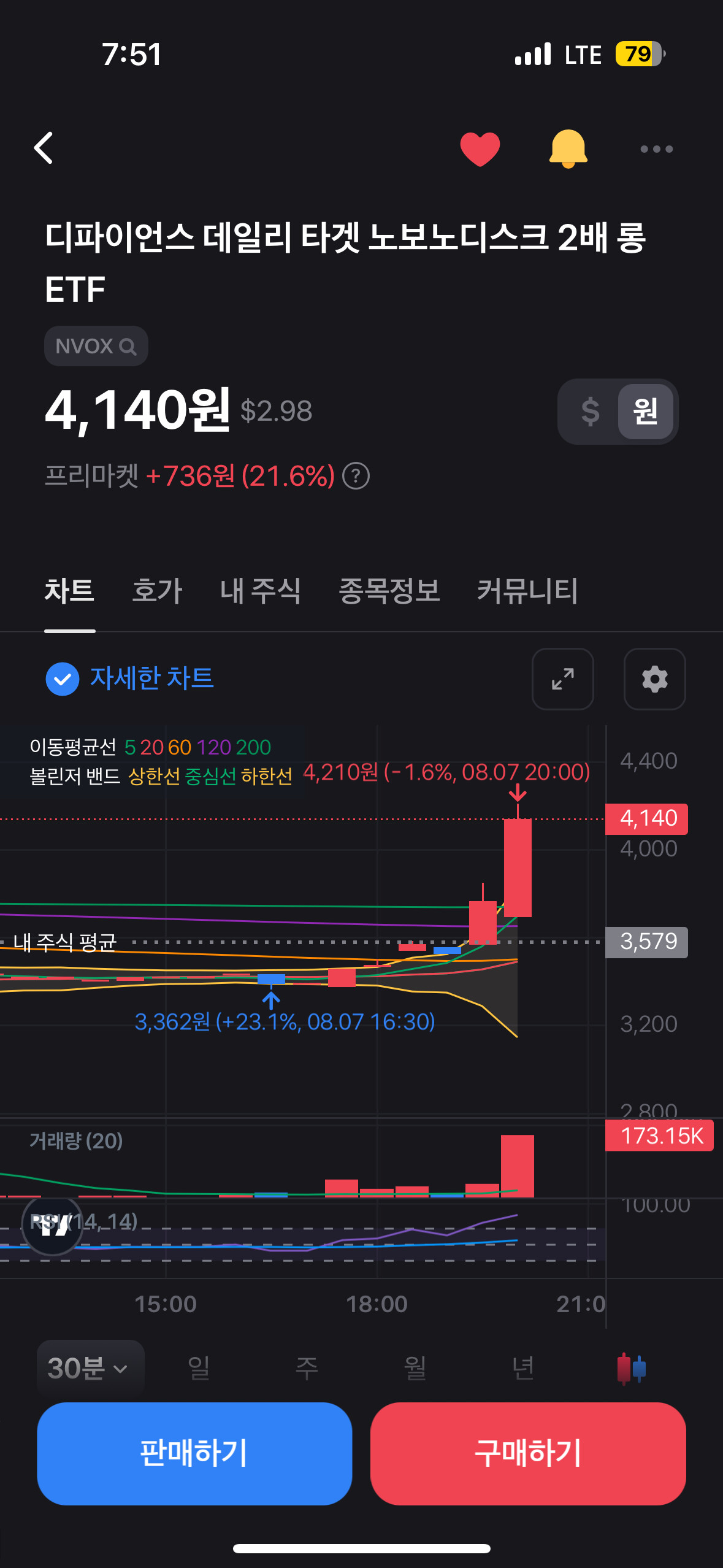Open the pre-market help question icon
This screenshot has width=723, height=1568.
click(x=356, y=476)
